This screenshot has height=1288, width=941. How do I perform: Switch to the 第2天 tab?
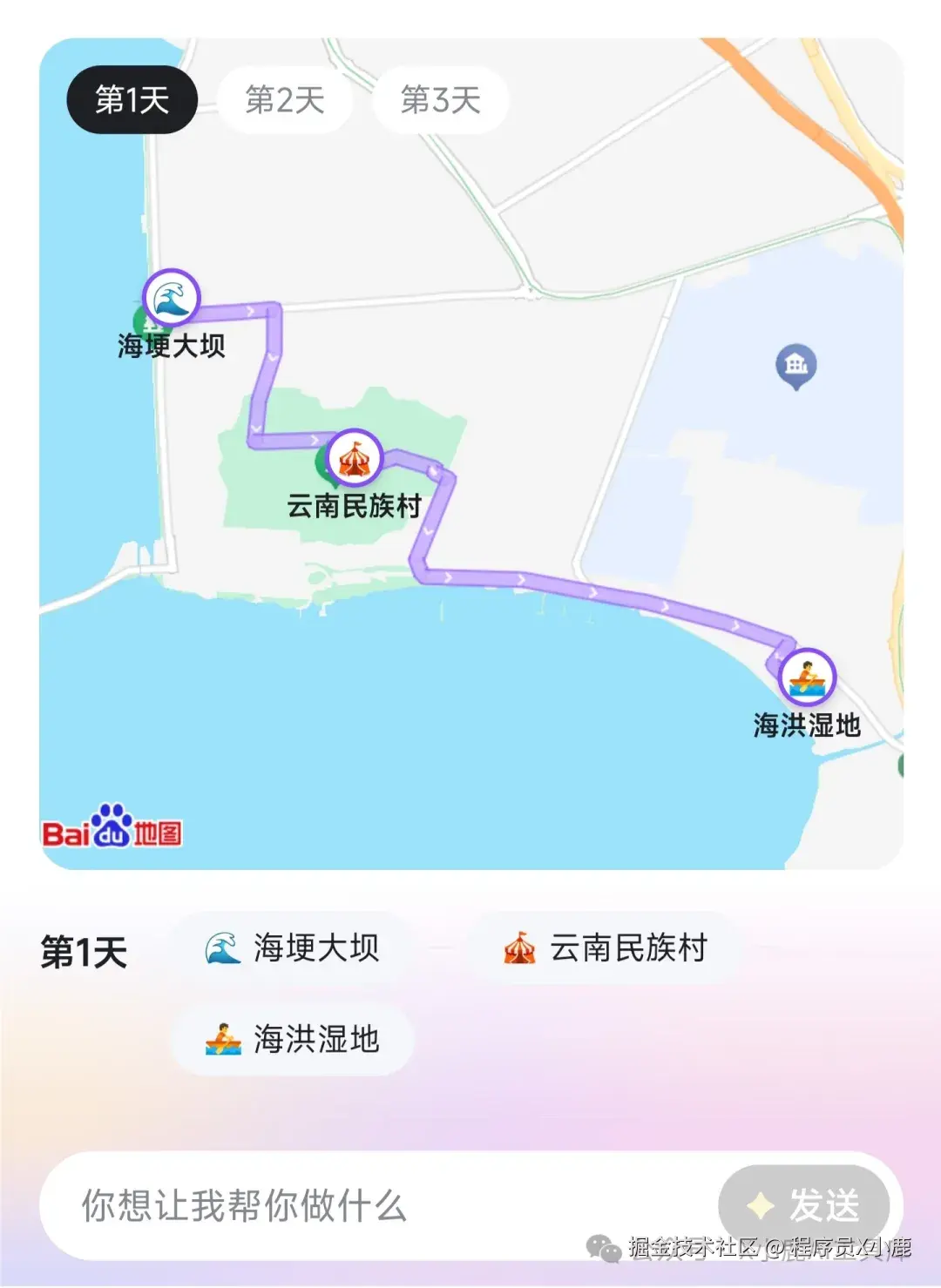tap(288, 100)
